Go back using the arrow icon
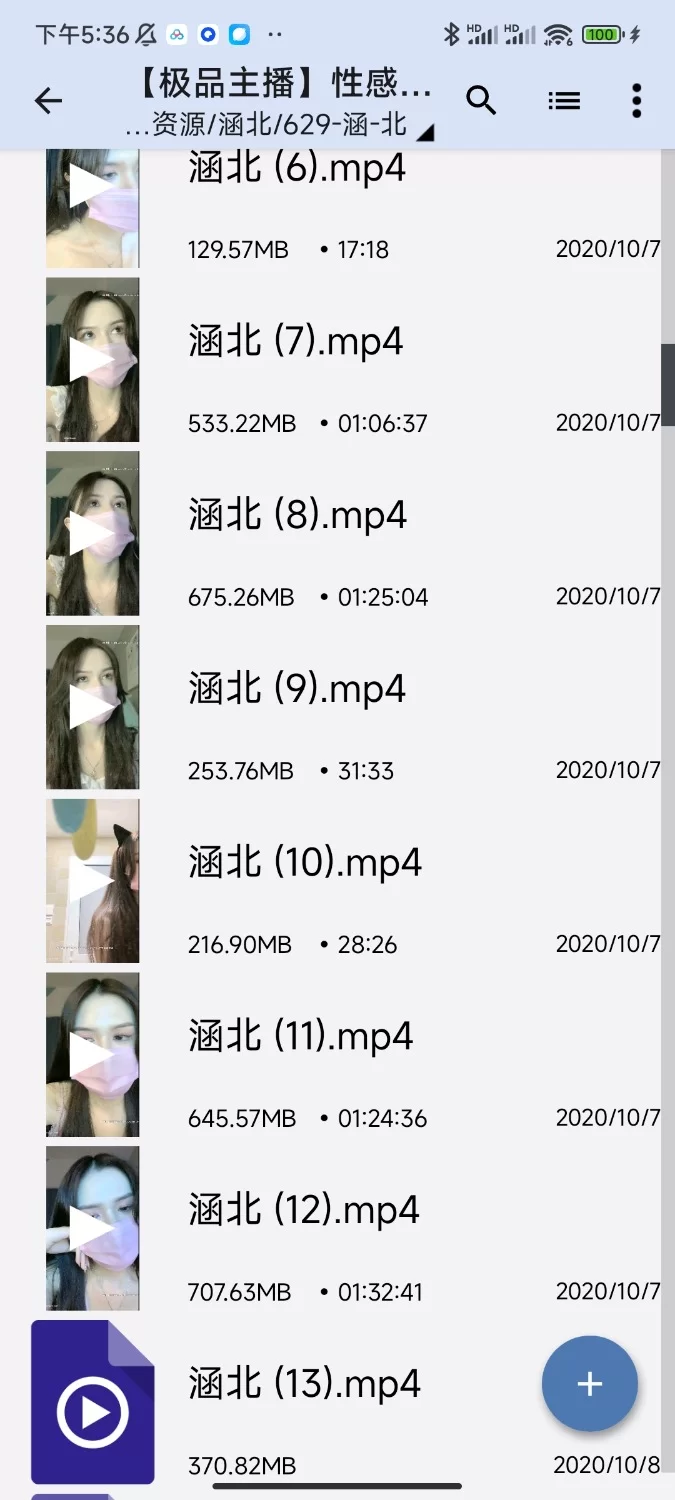The width and height of the screenshot is (675, 1500). (x=48, y=100)
